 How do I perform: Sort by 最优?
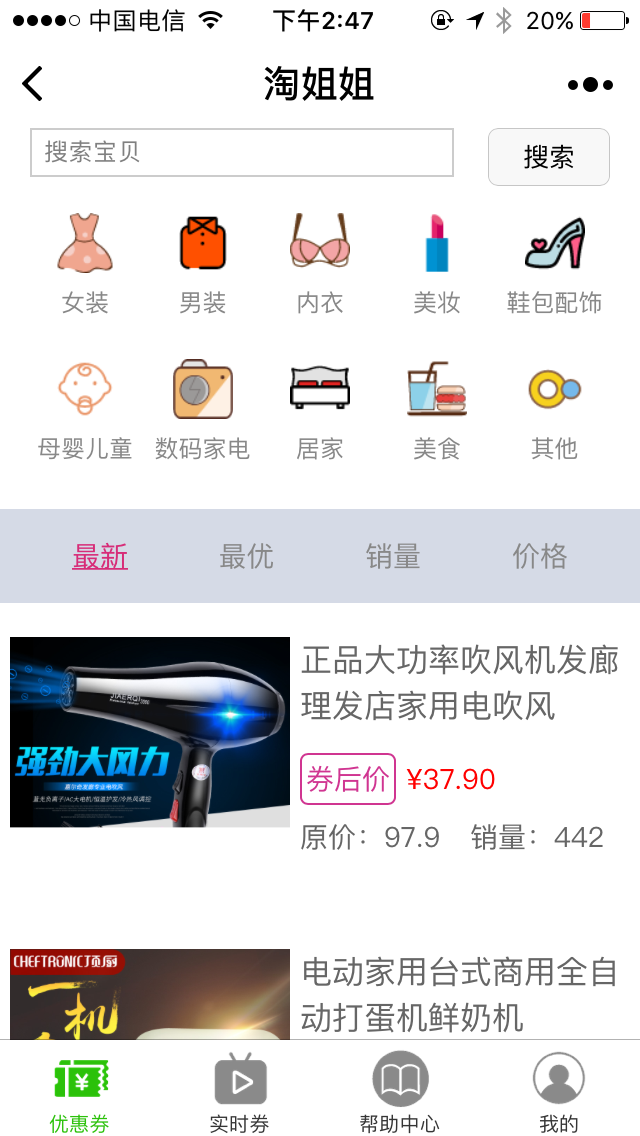click(x=246, y=556)
